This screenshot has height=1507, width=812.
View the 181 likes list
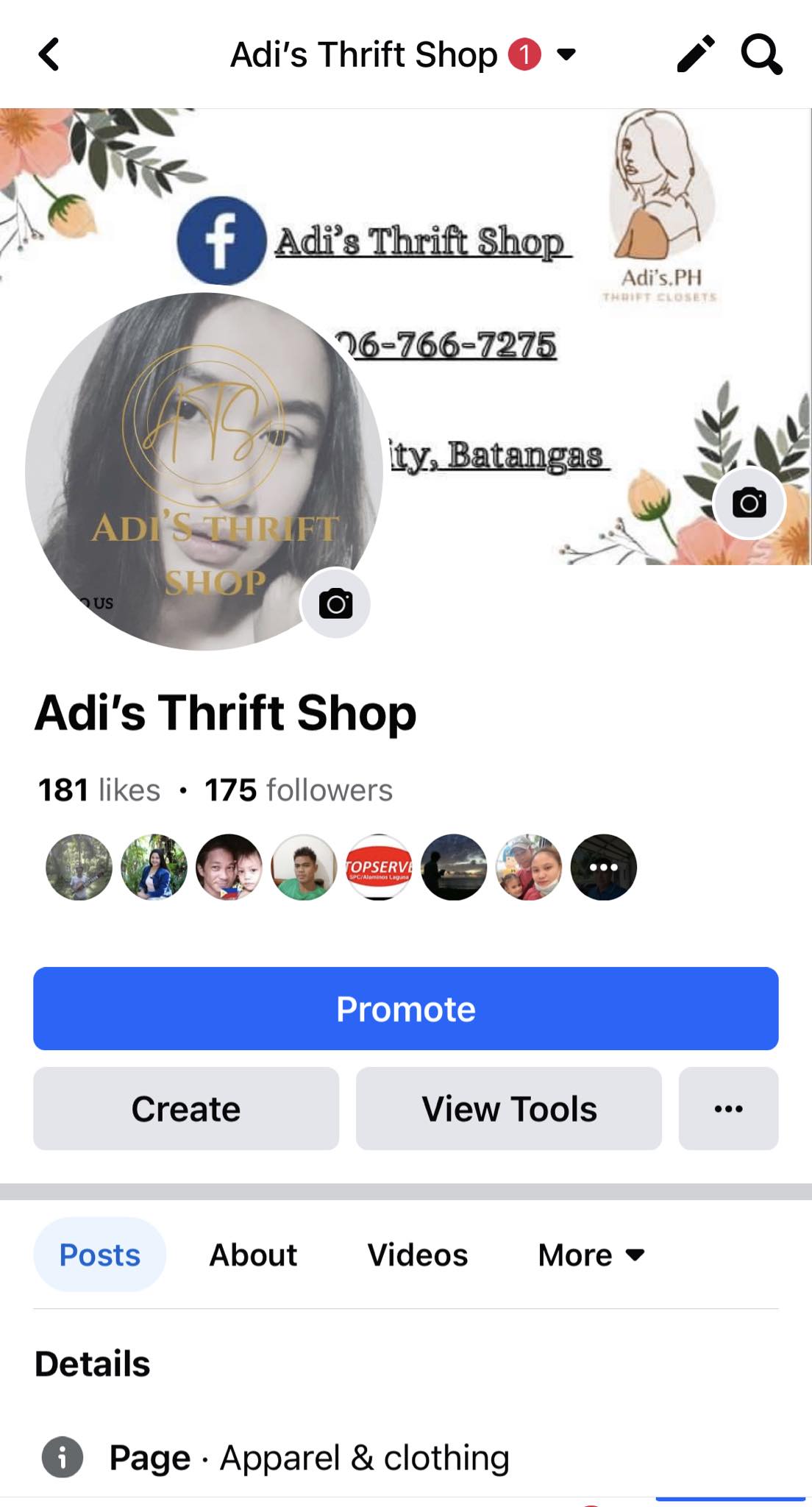point(99,790)
